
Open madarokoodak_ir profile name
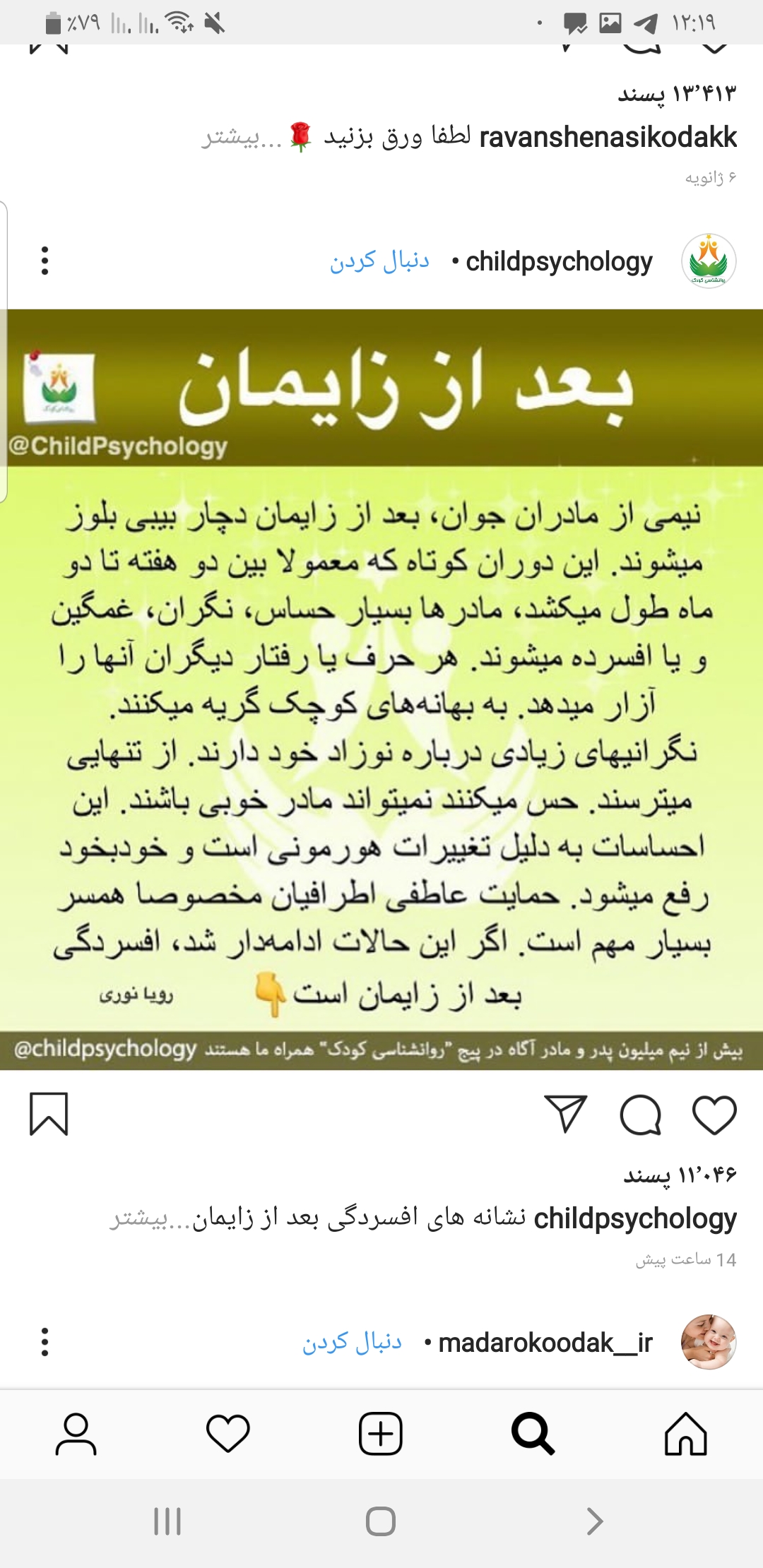tap(545, 1342)
